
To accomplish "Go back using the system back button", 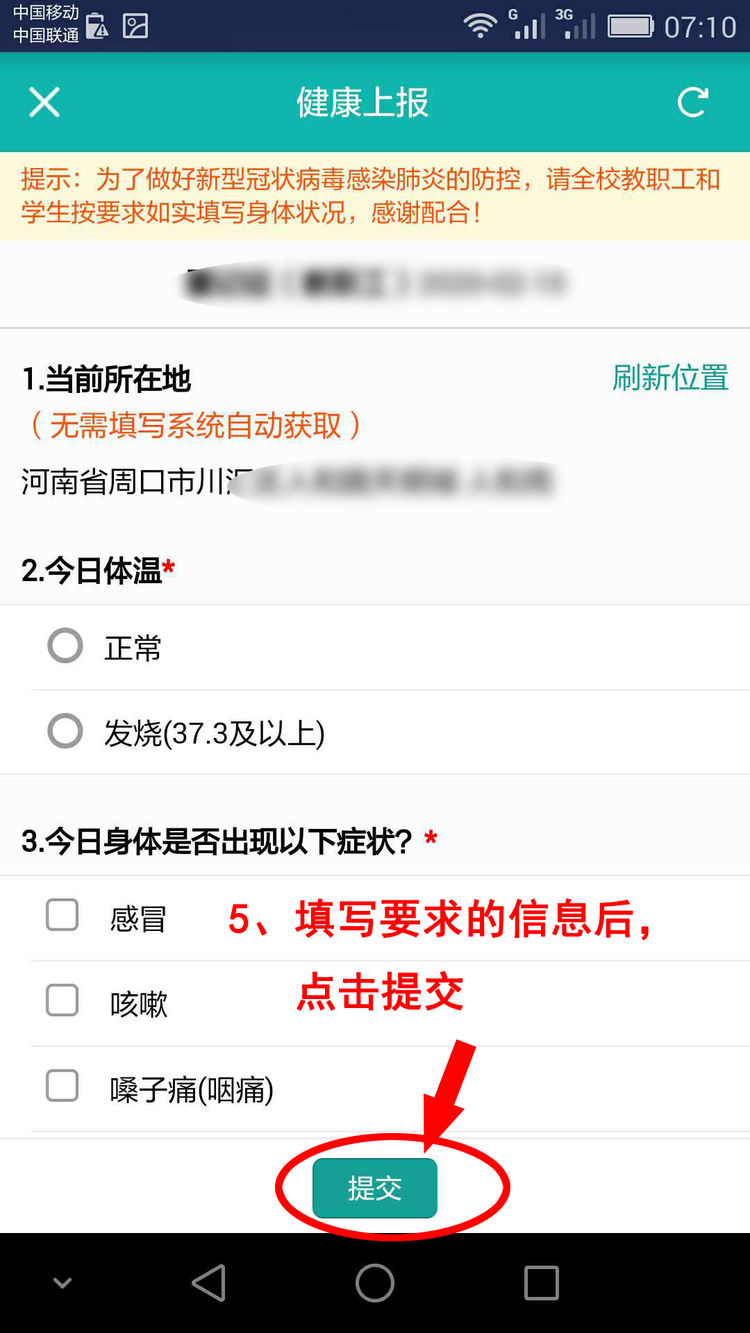I will 208,1283.
